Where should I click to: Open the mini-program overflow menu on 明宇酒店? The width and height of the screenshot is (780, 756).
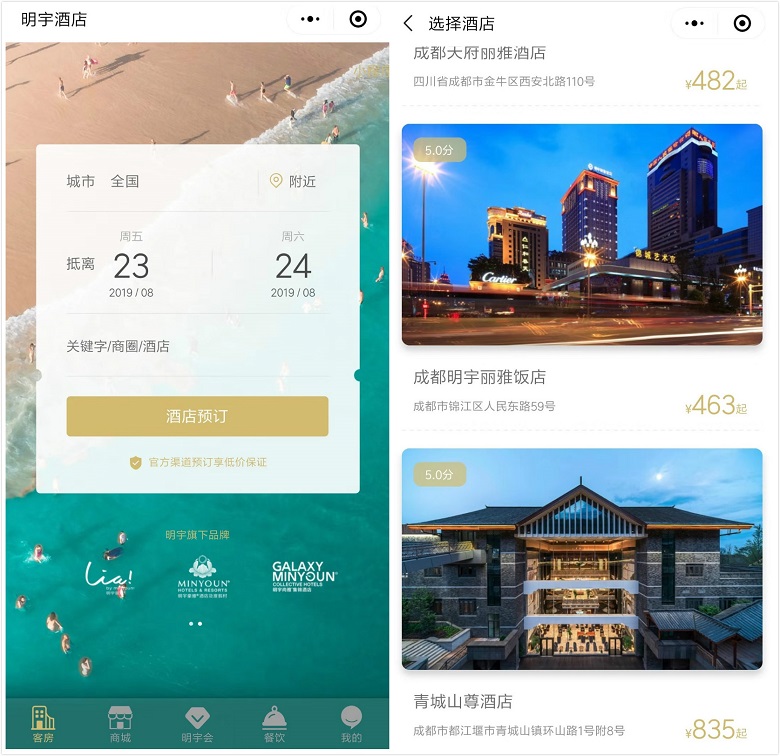tap(311, 19)
